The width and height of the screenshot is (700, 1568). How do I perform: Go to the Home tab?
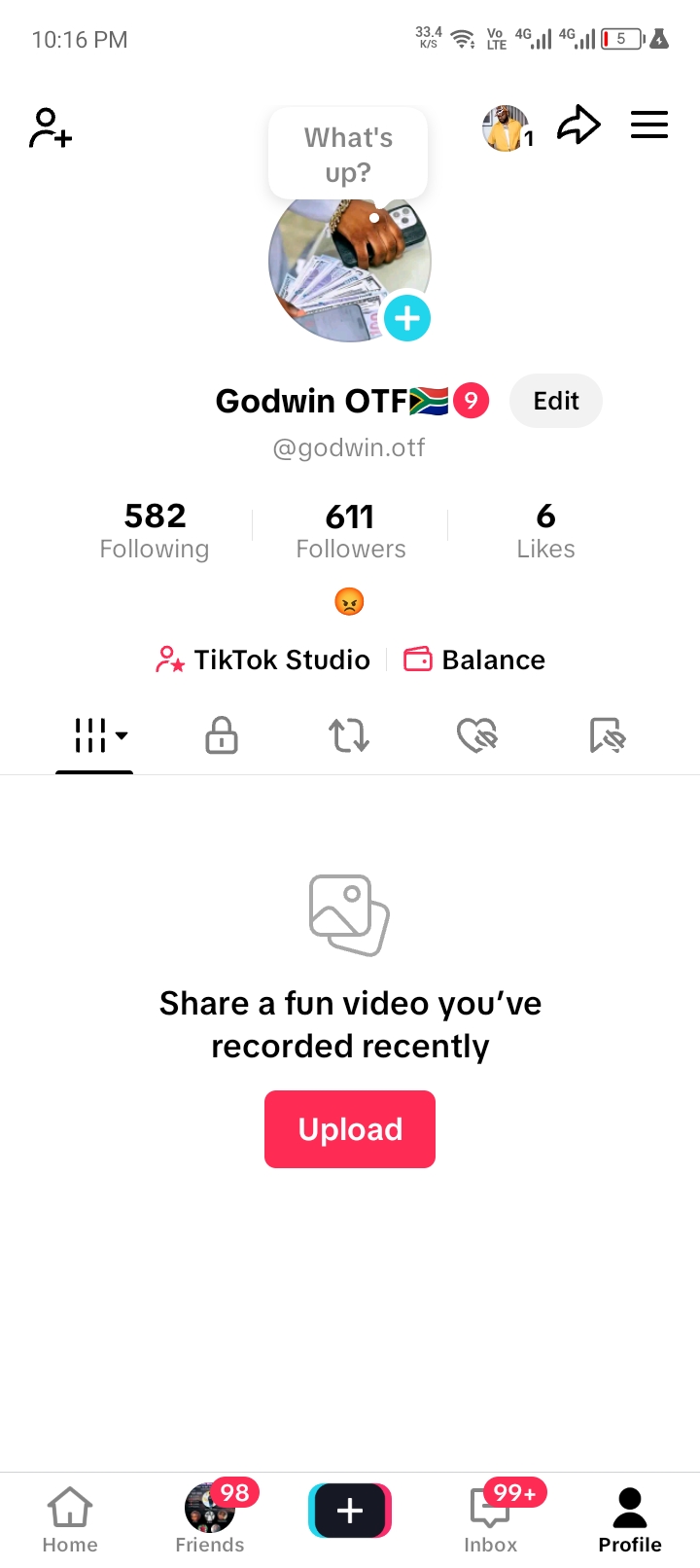coord(70,1519)
